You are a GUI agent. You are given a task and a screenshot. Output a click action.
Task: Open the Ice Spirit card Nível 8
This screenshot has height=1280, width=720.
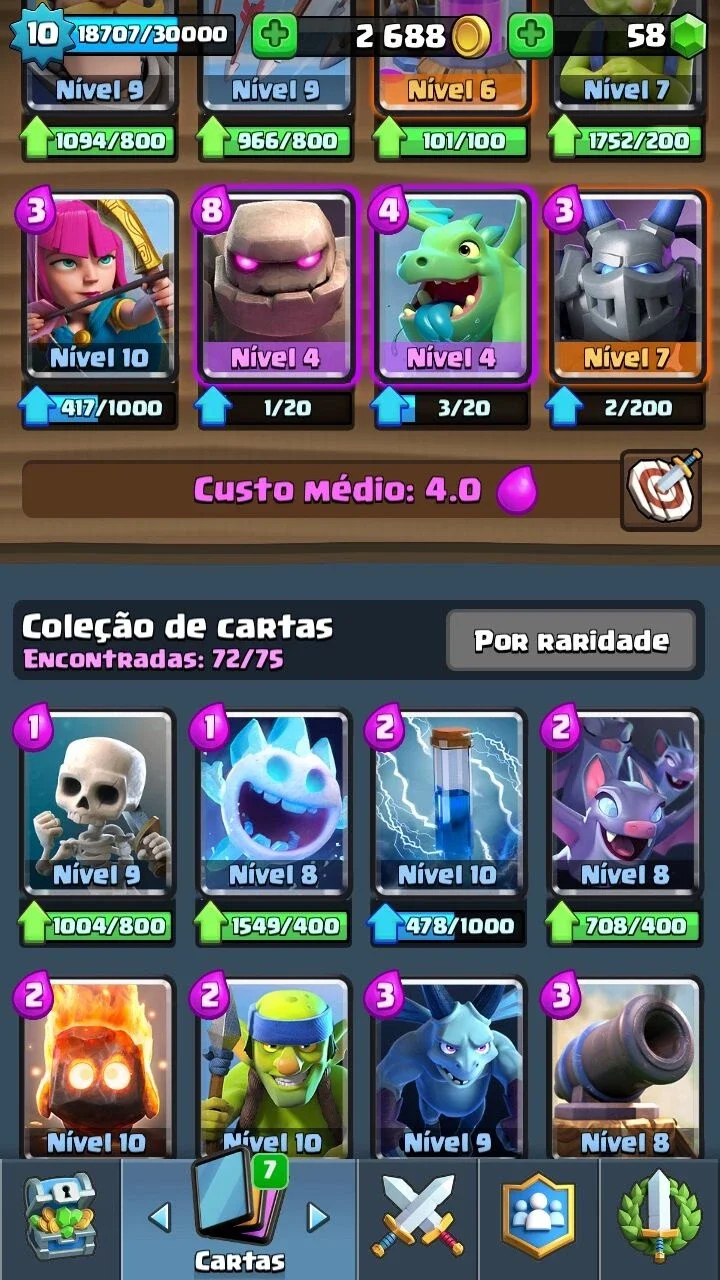coord(275,805)
